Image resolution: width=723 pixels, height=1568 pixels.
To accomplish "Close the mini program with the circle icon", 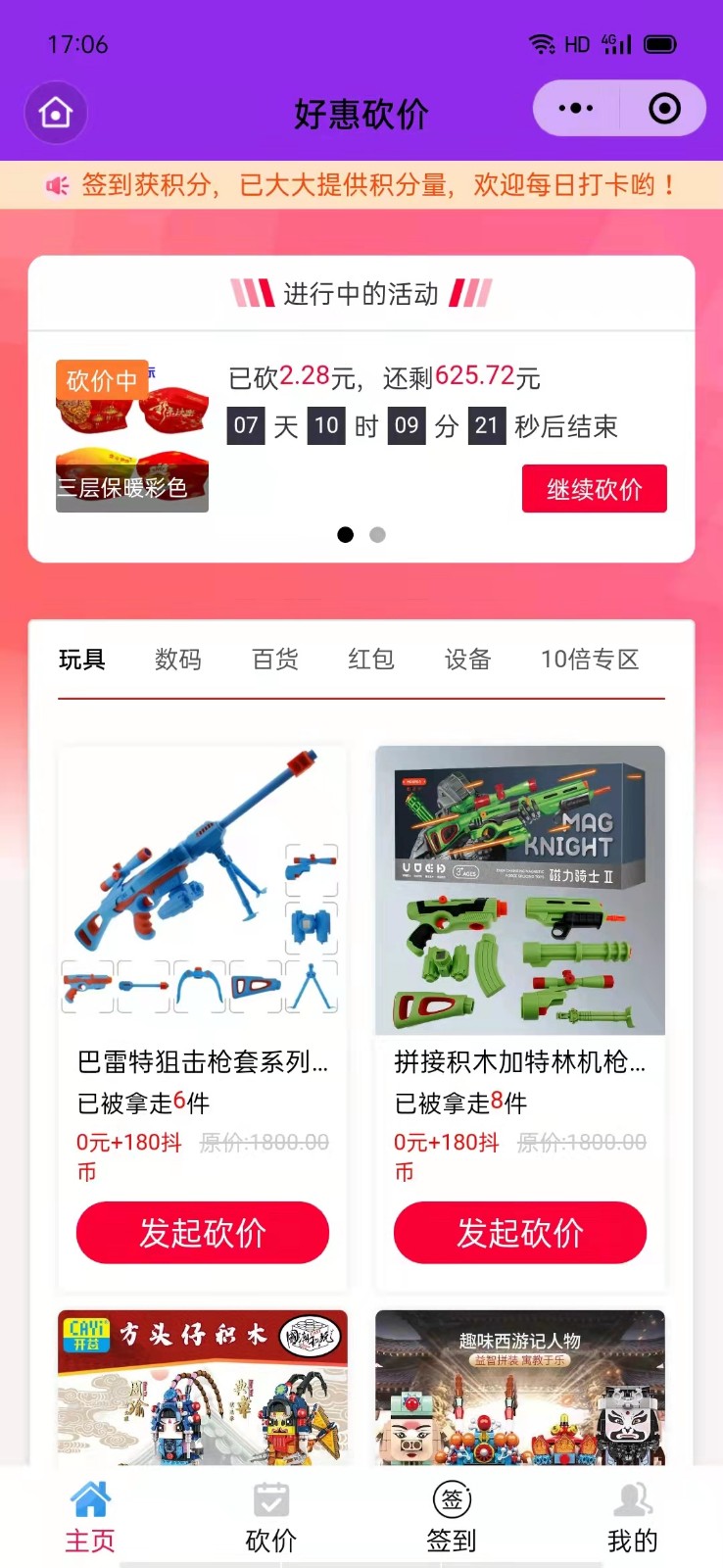I will click(664, 108).
